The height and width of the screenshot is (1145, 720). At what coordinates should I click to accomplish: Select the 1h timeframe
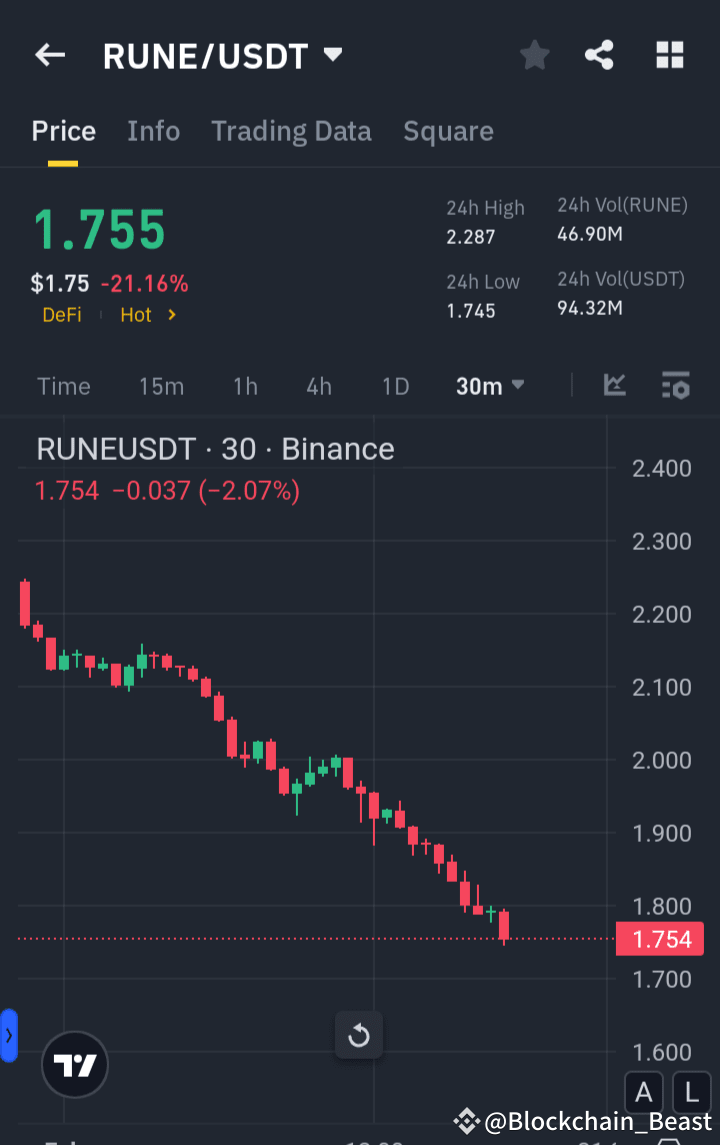tap(245, 385)
